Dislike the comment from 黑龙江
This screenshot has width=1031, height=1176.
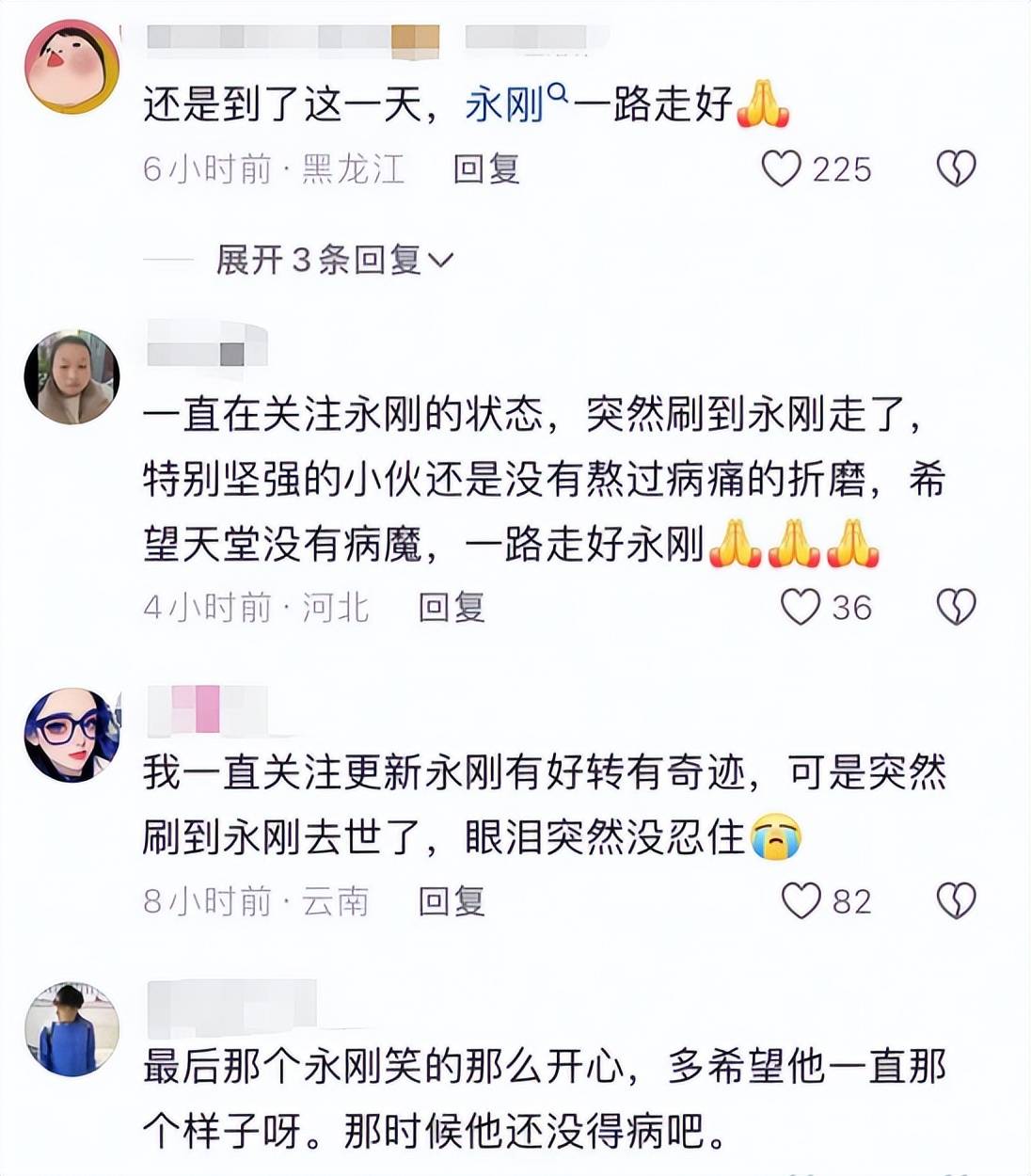tap(956, 169)
